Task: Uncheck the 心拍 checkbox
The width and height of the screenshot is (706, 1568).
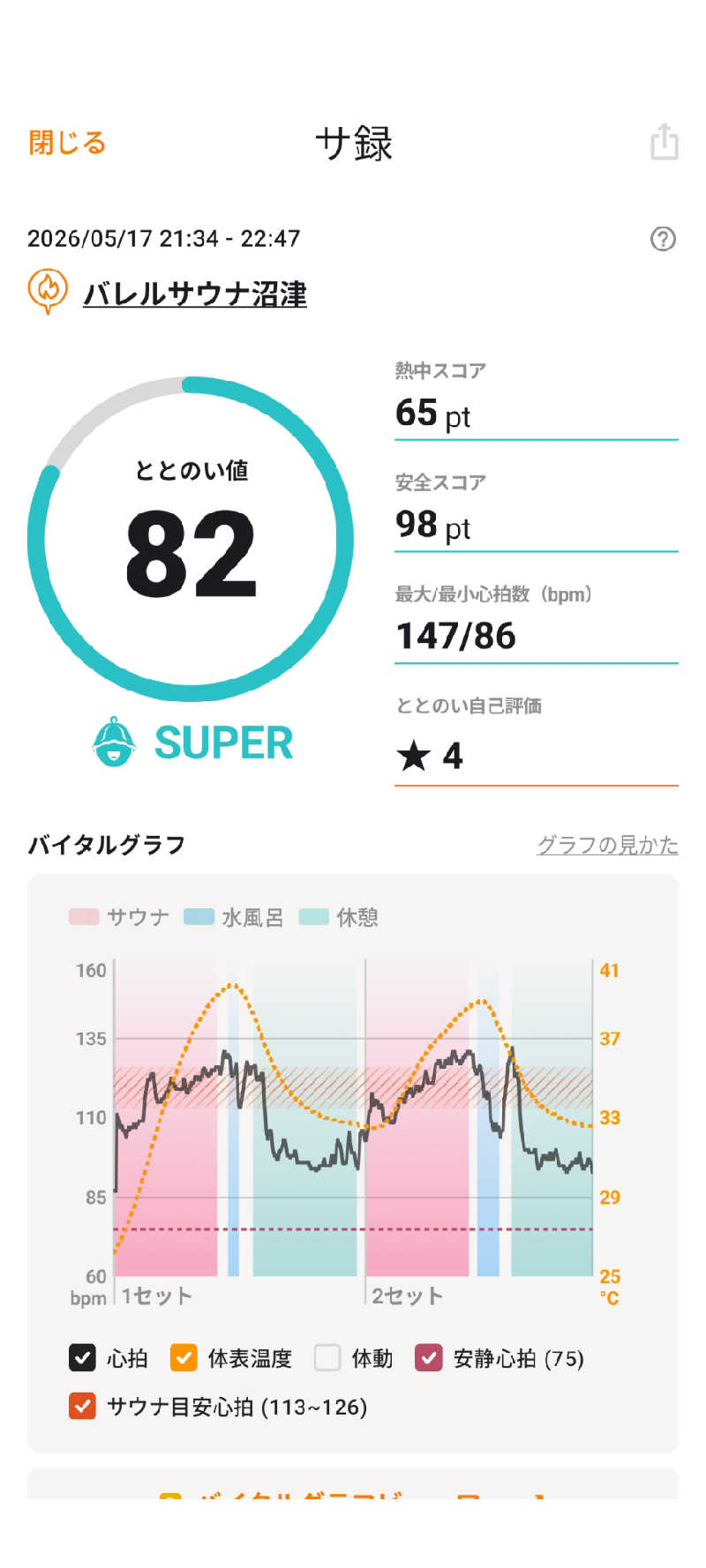Action: point(82,1357)
